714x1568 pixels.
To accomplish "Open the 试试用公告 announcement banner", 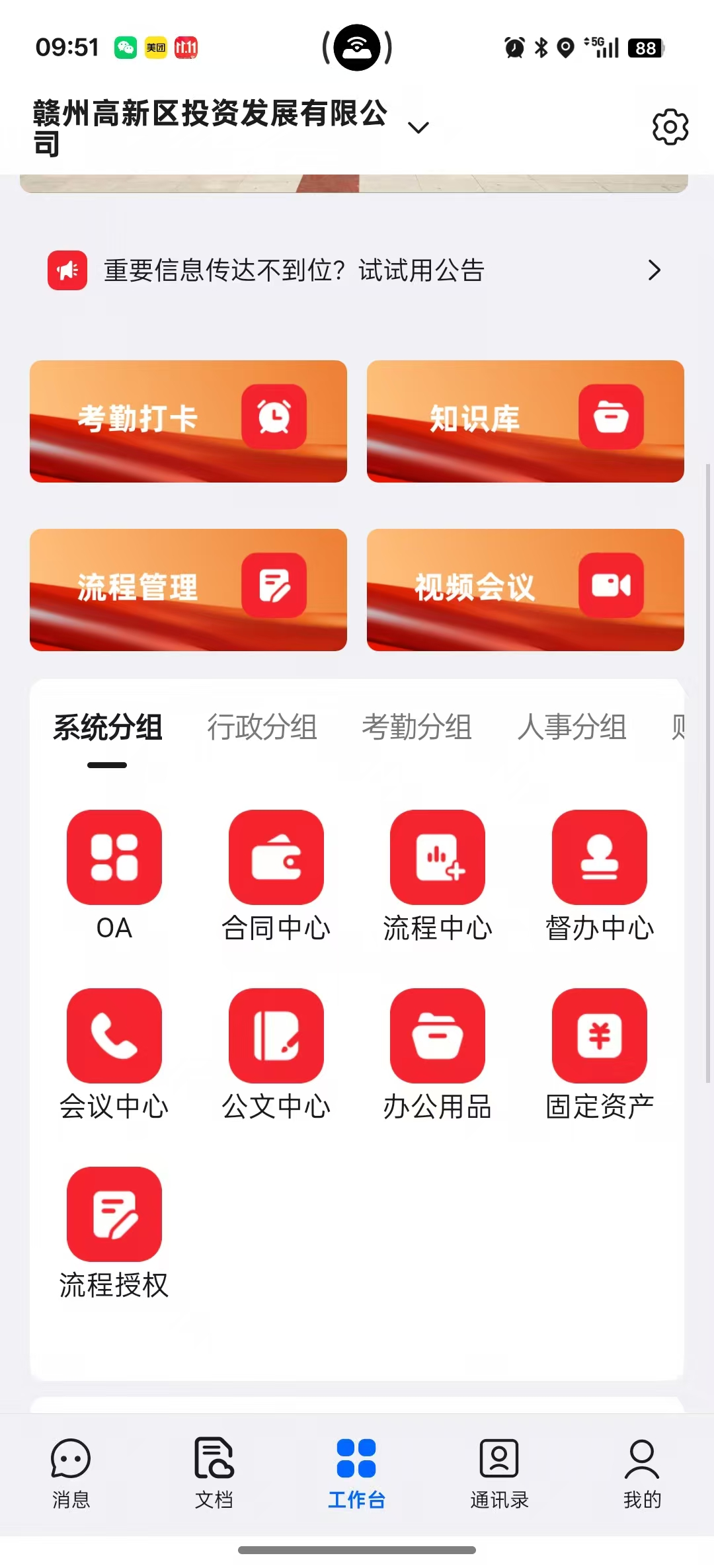I will click(x=357, y=270).
